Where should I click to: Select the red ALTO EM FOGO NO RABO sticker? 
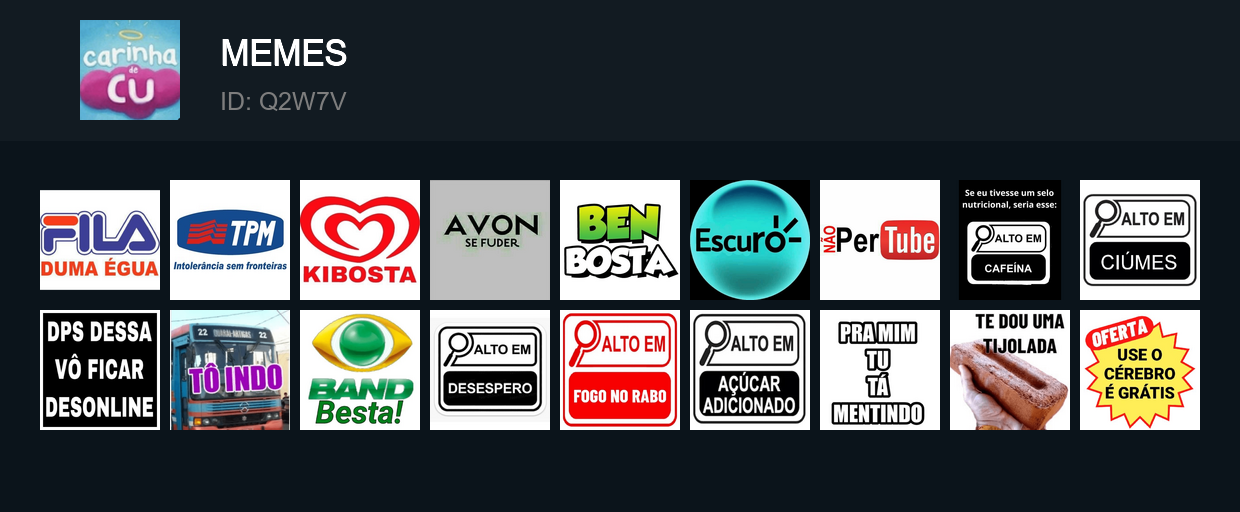(x=620, y=370)
